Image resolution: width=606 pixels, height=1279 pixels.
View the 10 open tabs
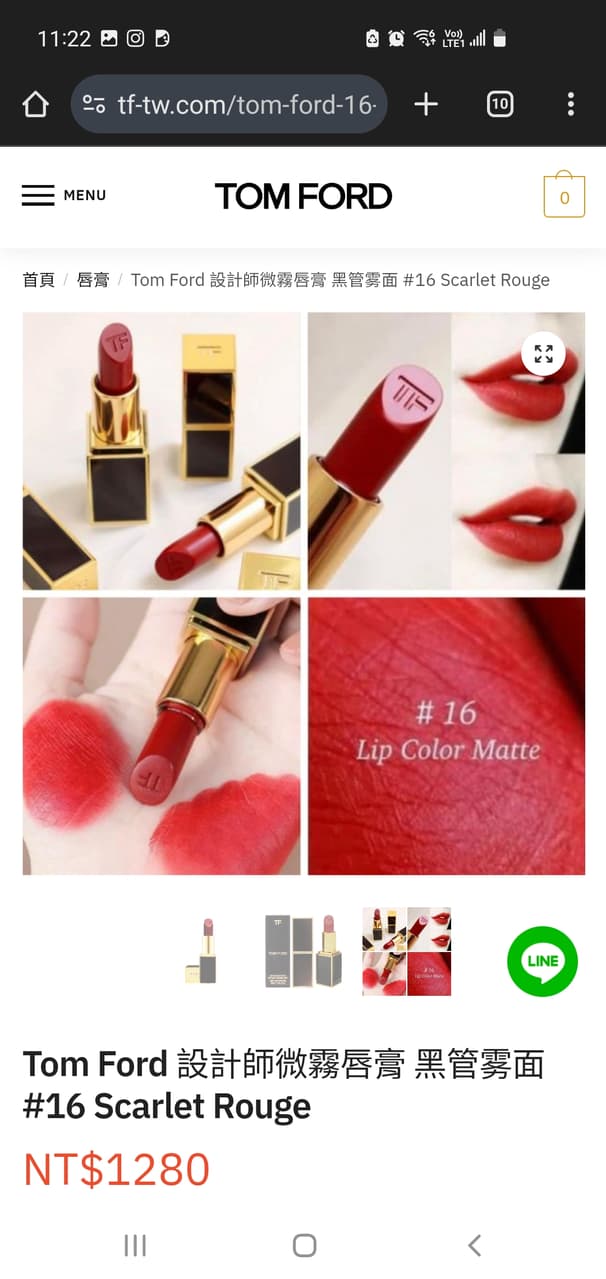[x=500, y=104]
